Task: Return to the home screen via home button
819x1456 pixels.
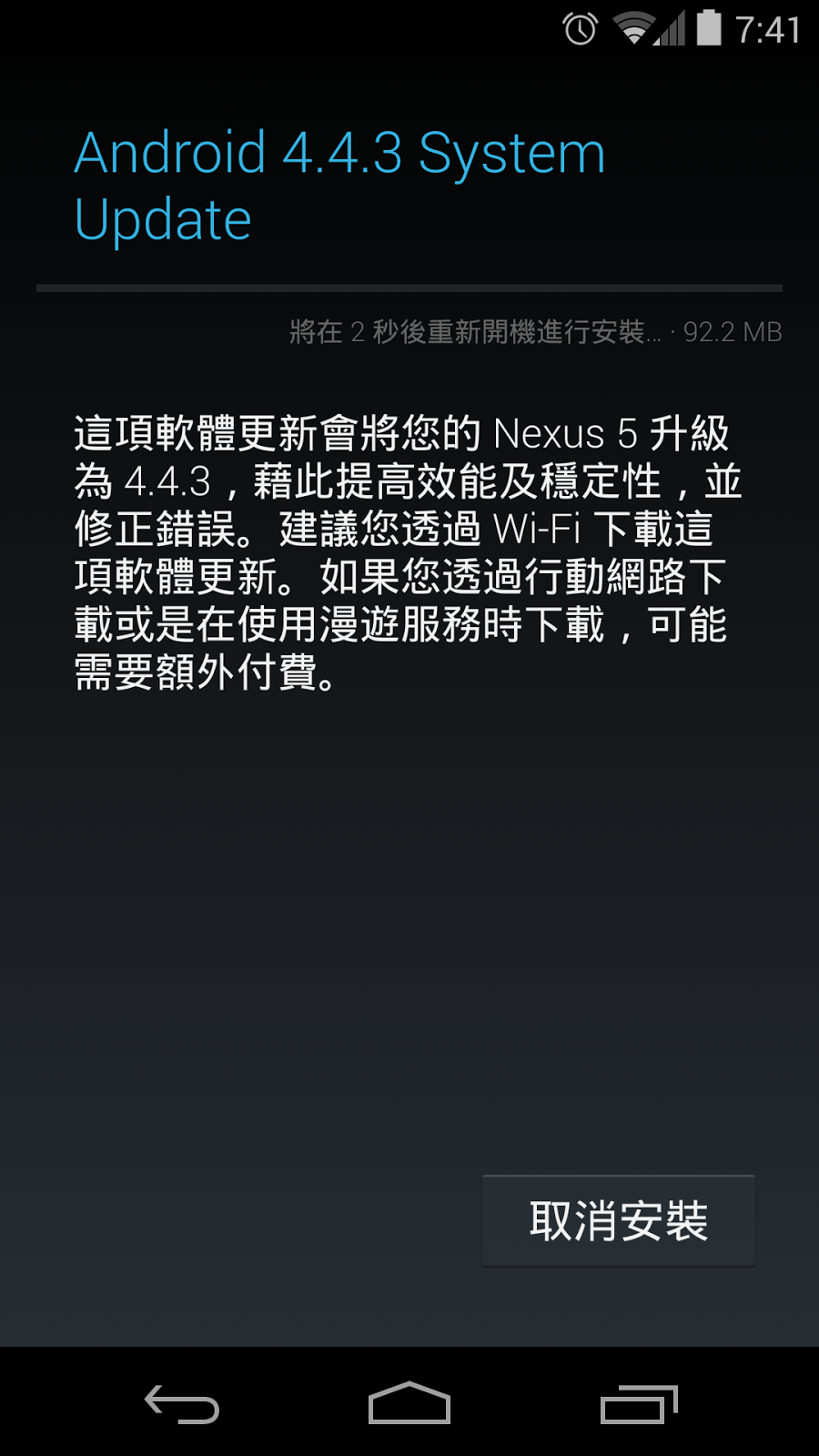Action: point(409,1403)
